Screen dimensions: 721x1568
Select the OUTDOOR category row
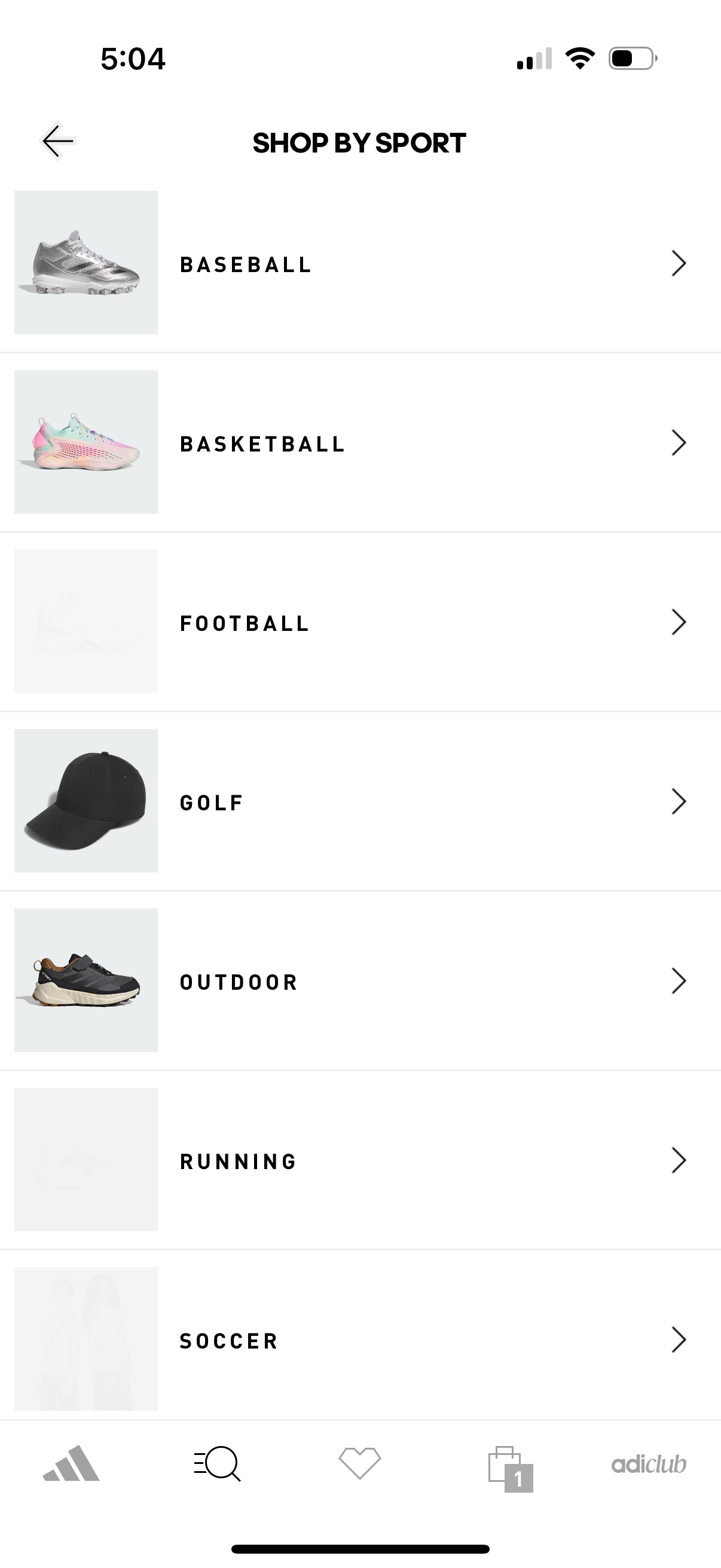click(360, 981)
